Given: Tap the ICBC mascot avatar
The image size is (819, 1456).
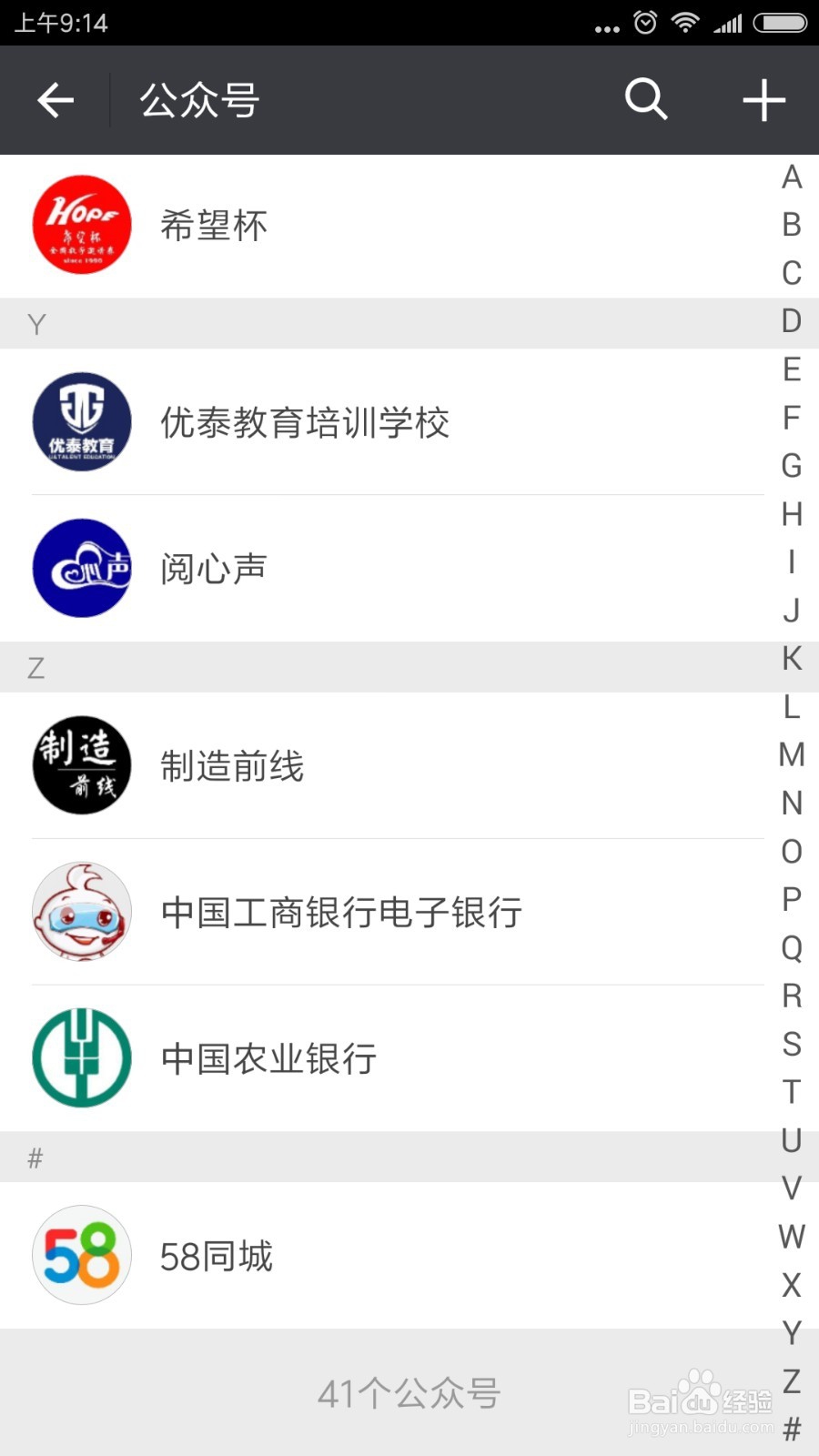Looking at the screenshot, I should point(81,912).
